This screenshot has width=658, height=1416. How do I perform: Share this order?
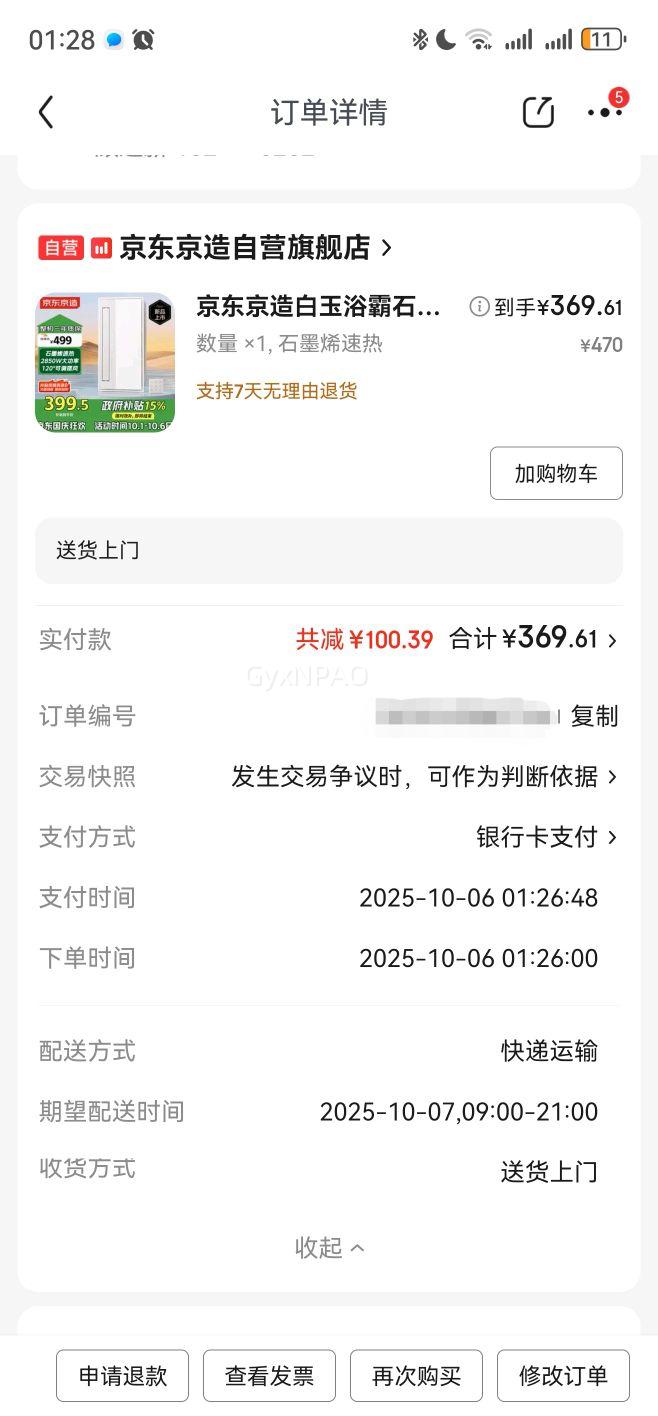click(x=538, y=112)
